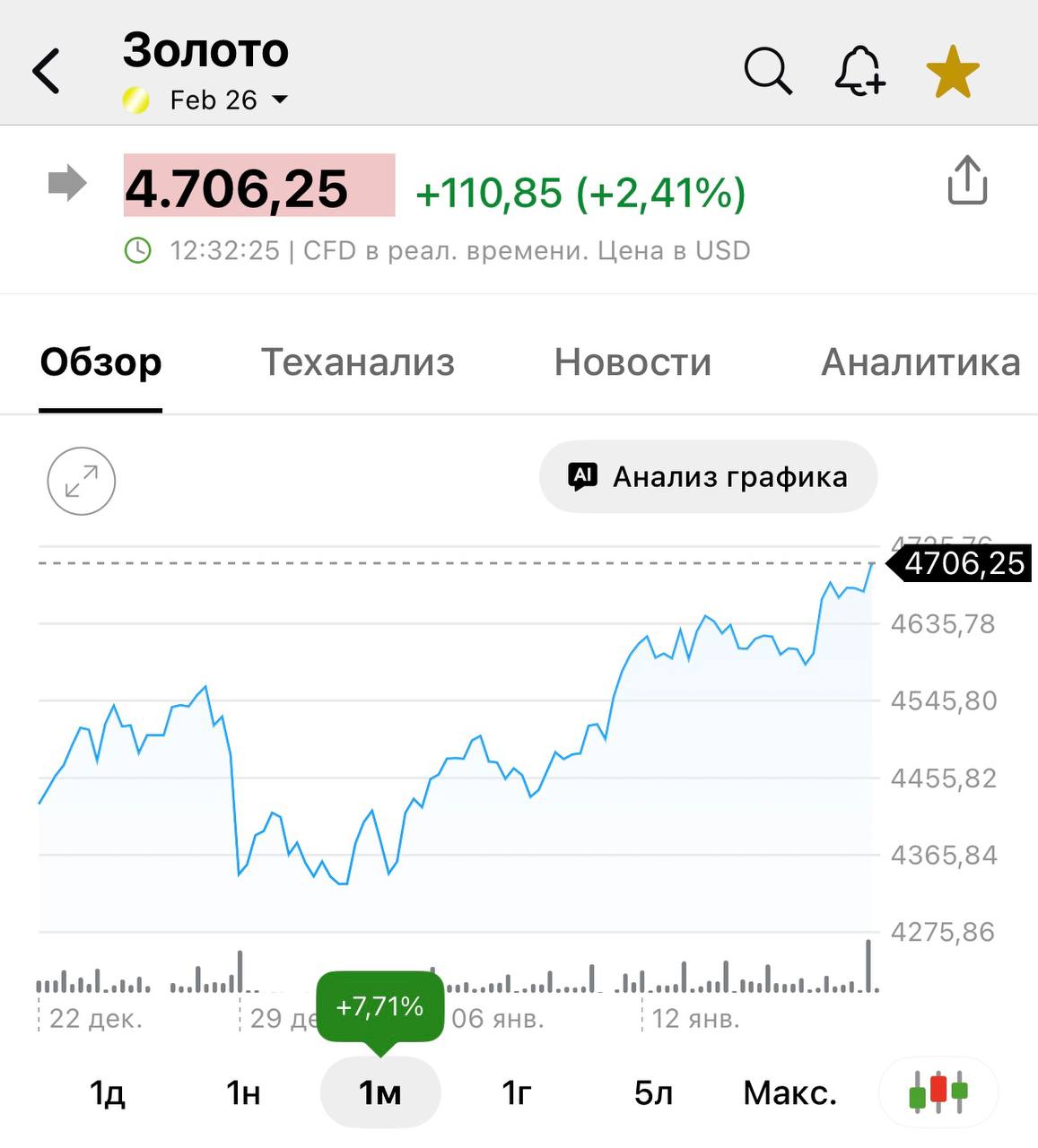
Task: Switch chart to candlestick view
Action: coord(938,1091)
